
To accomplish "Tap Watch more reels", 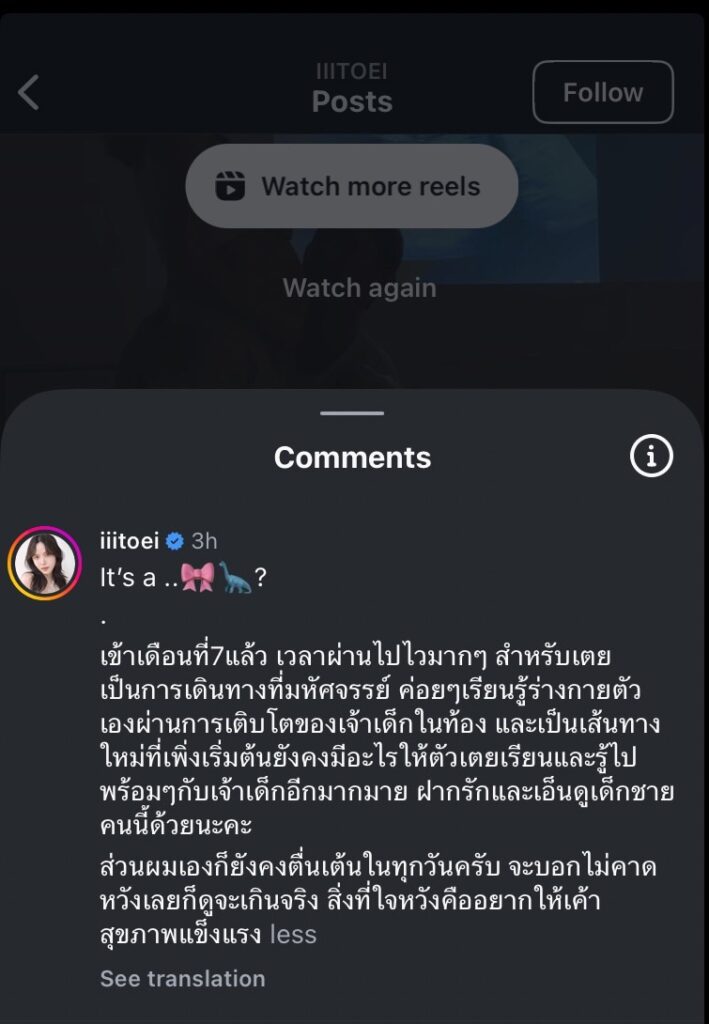I will pos(351,186).
